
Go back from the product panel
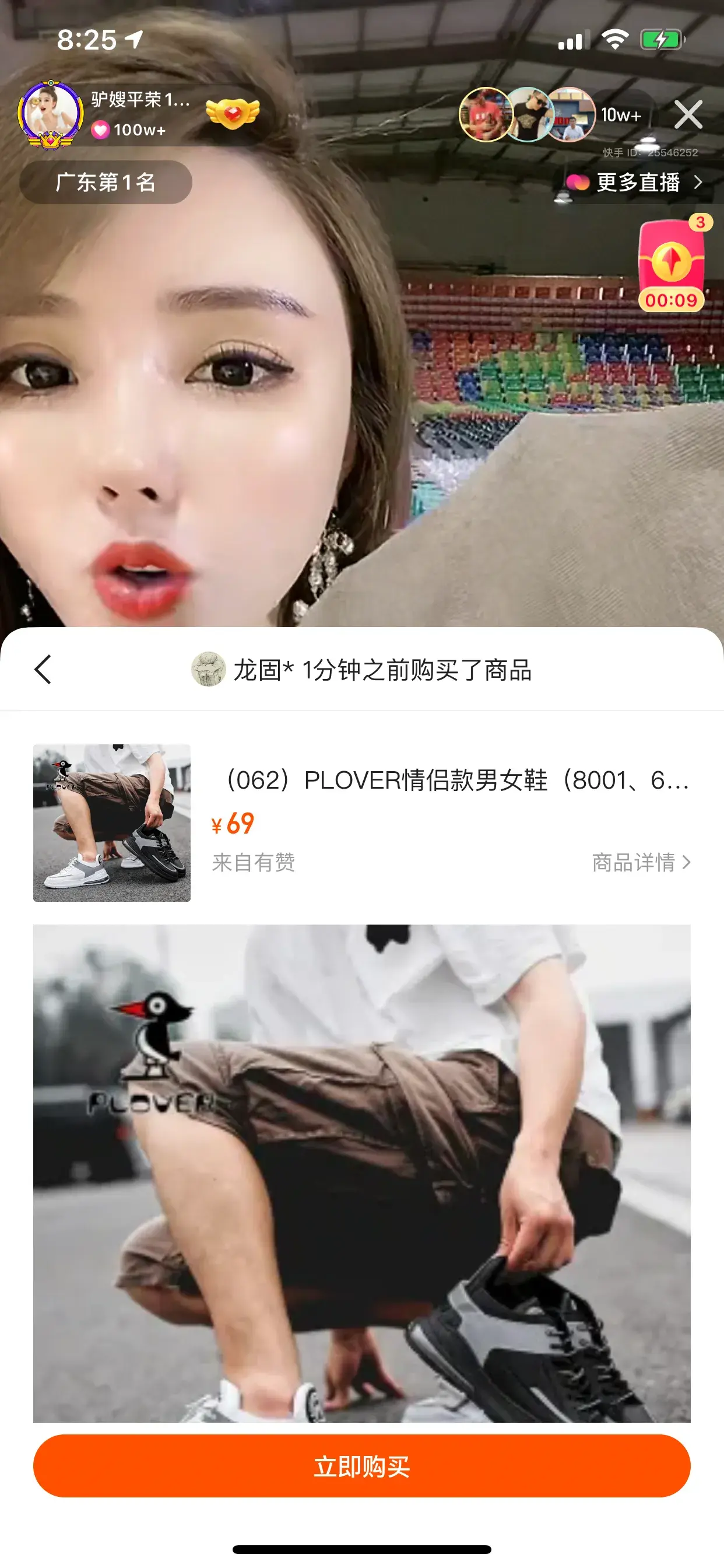click(x=43, y=670)
